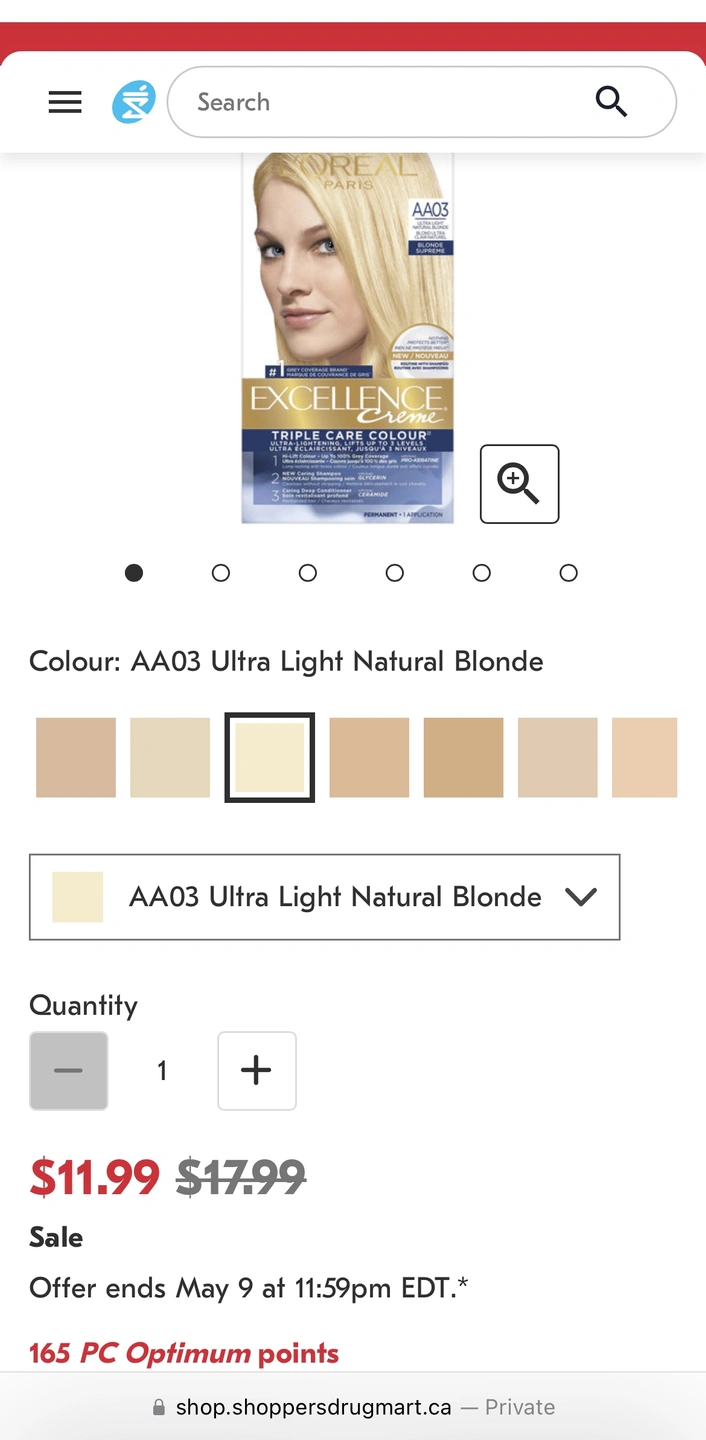Screen dimensions: 706x1440
Task: Select the first colour swatch
Action: [76, 758]
